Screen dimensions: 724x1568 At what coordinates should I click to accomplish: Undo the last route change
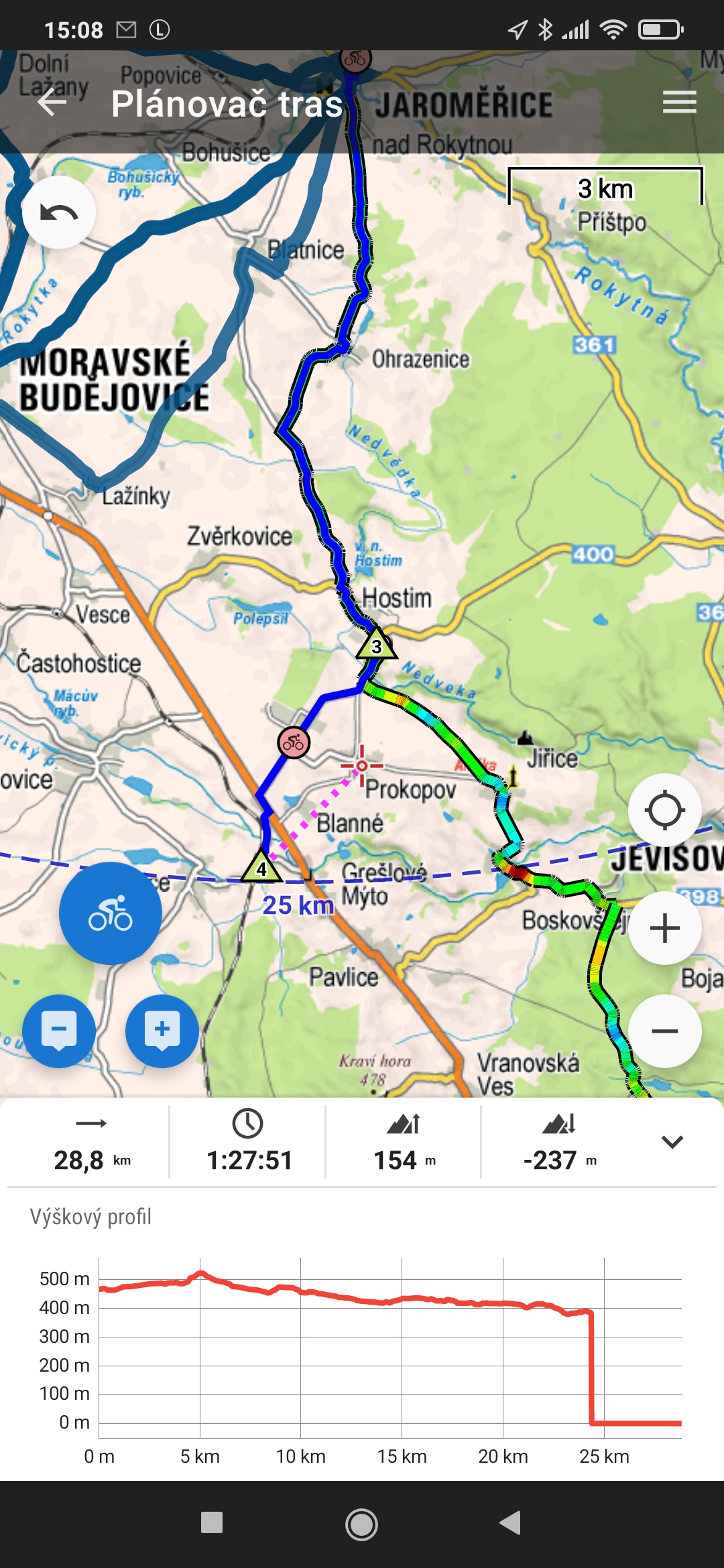[x=59, y=213]
